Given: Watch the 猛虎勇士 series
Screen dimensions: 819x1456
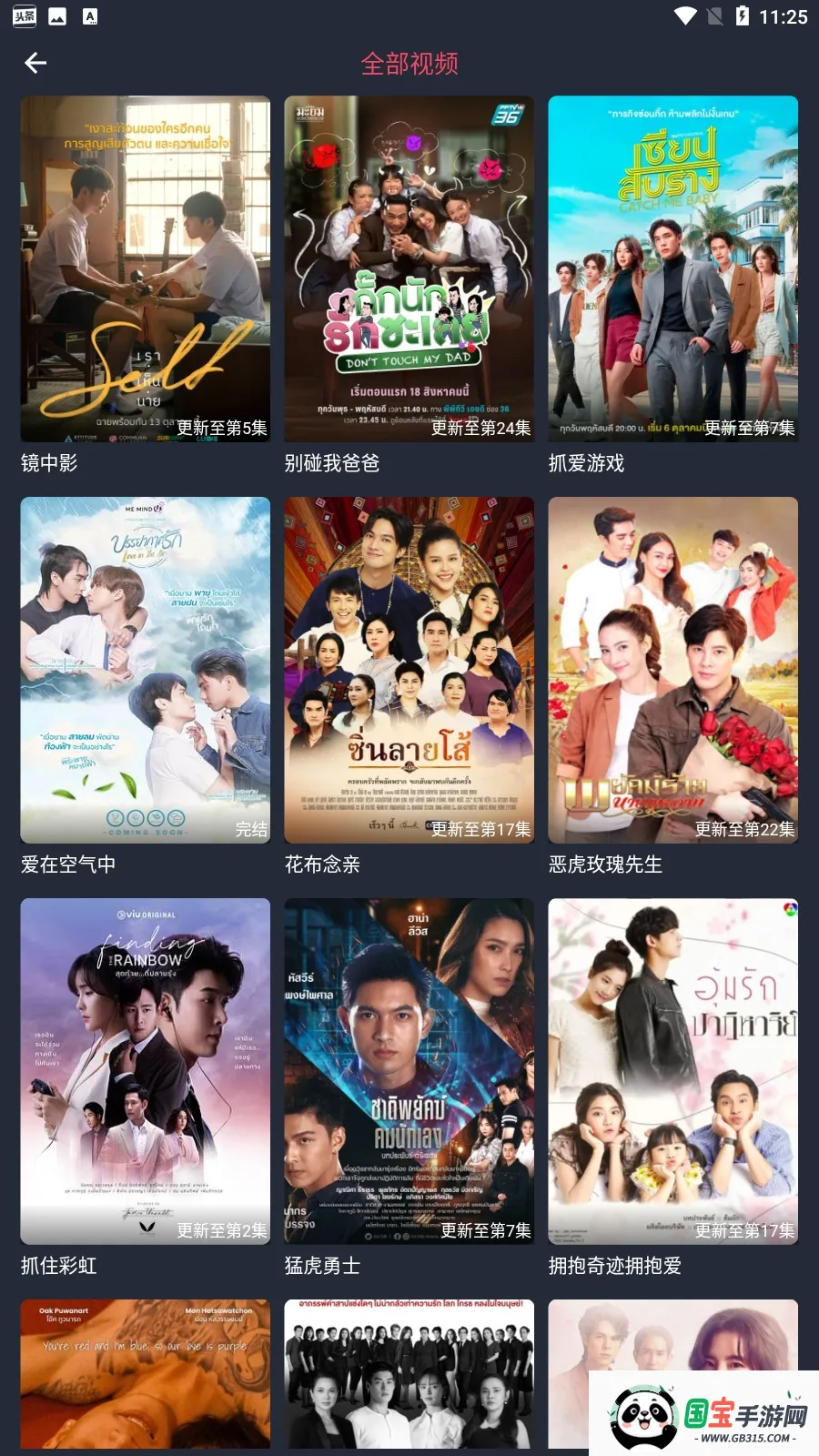Looking at the screenshot, I should coord(409,1071).
